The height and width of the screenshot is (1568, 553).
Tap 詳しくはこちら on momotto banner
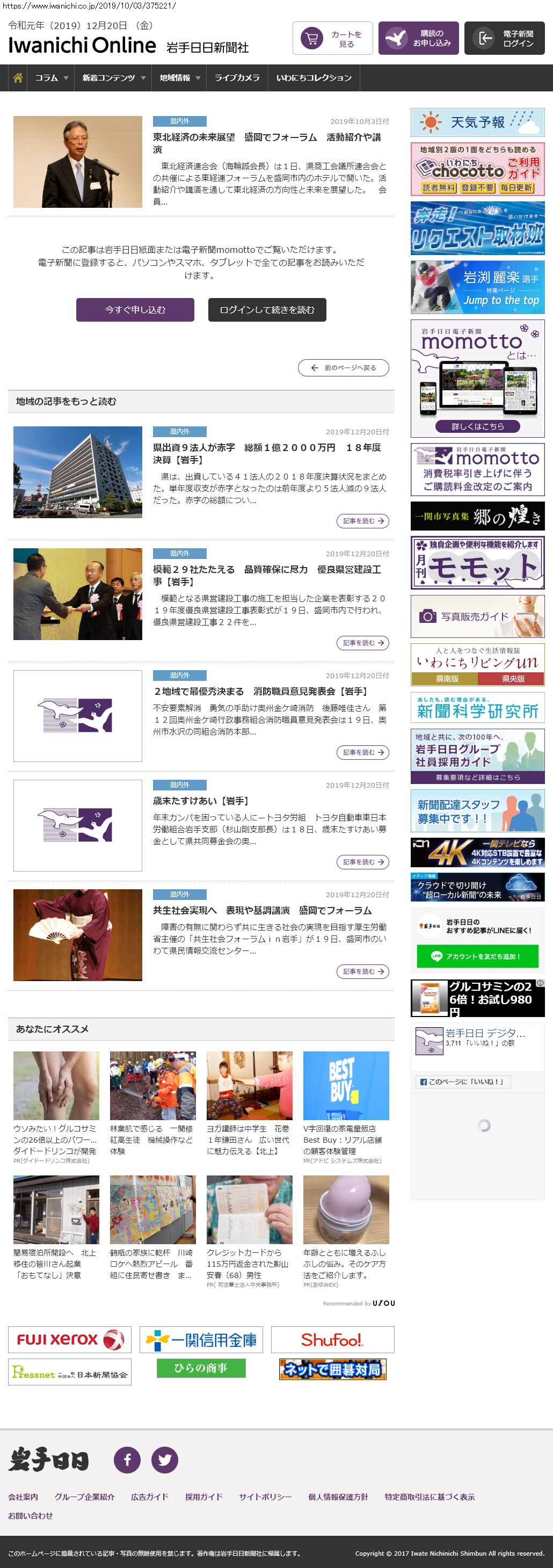point(477,427)
